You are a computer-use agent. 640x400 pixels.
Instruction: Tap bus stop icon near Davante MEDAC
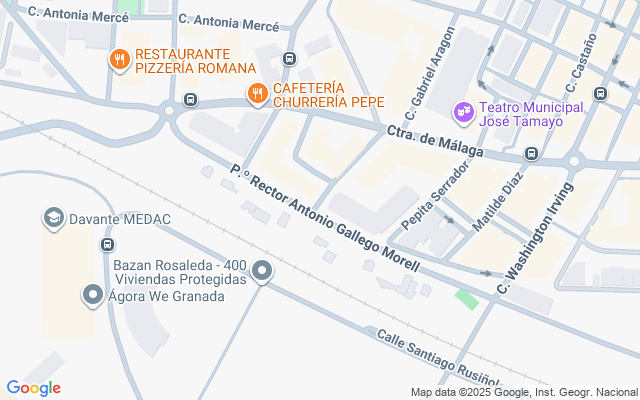(107, 244)
